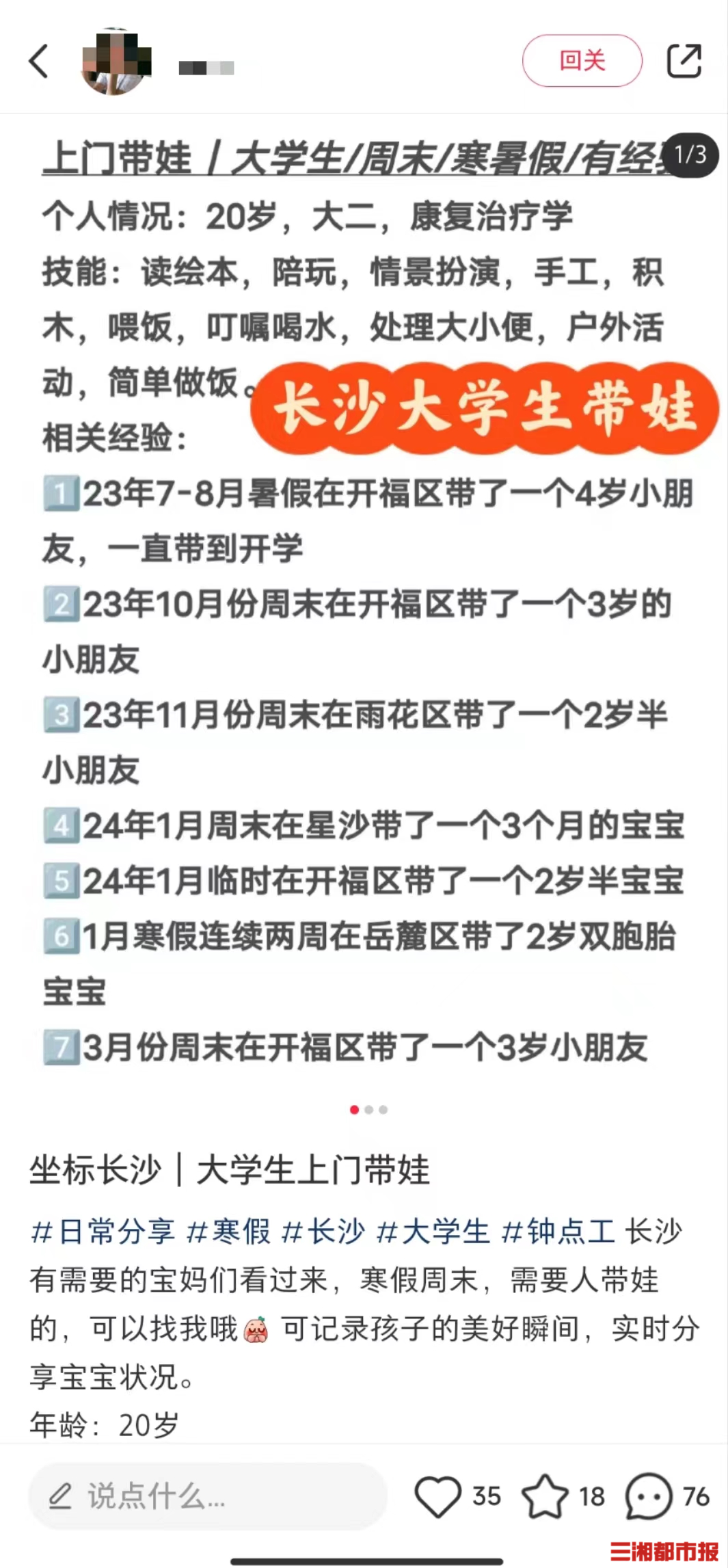This screenshot has height=1568, width=728.
Task: Share this post
Action: click(x=684, y=61)
